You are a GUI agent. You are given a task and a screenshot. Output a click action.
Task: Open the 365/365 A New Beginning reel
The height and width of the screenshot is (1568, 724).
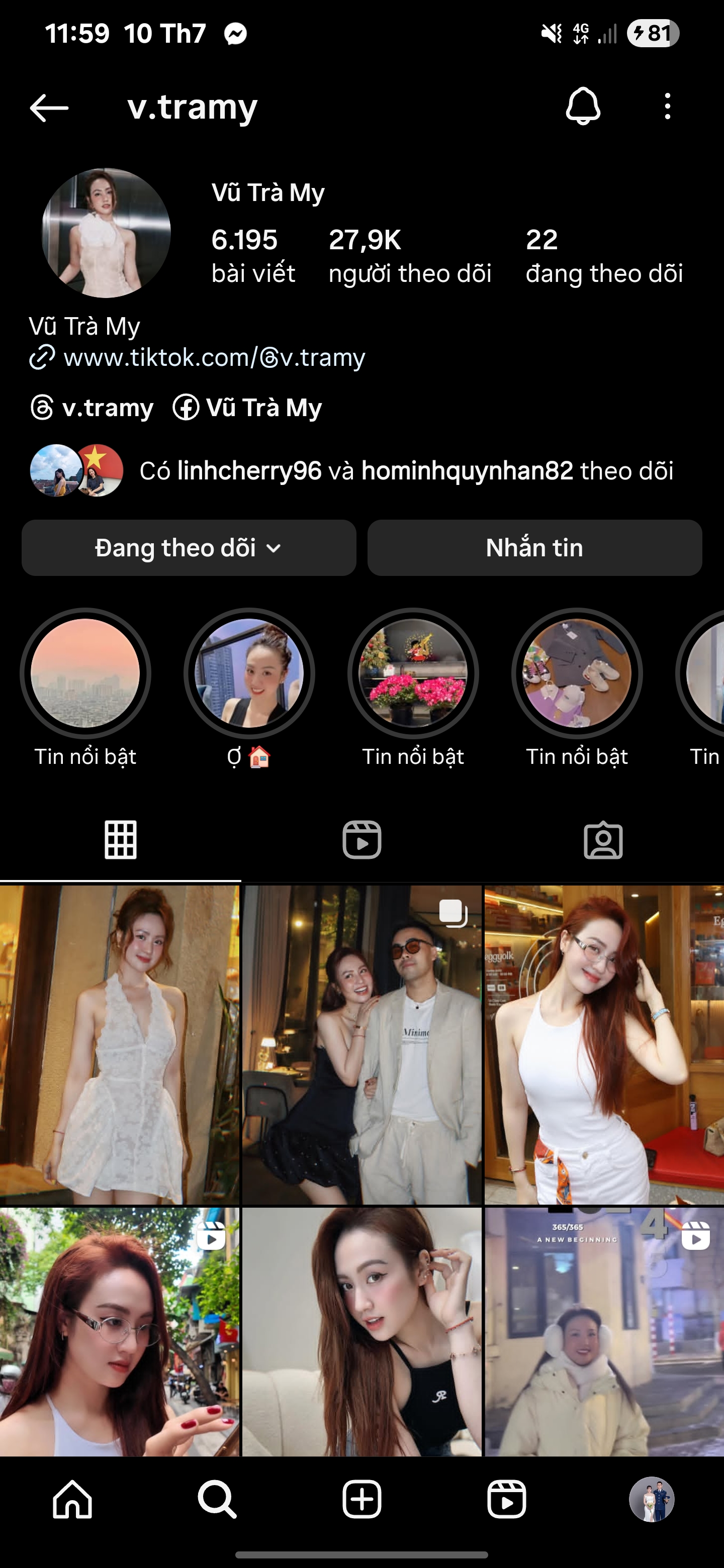pos(603,1332)
